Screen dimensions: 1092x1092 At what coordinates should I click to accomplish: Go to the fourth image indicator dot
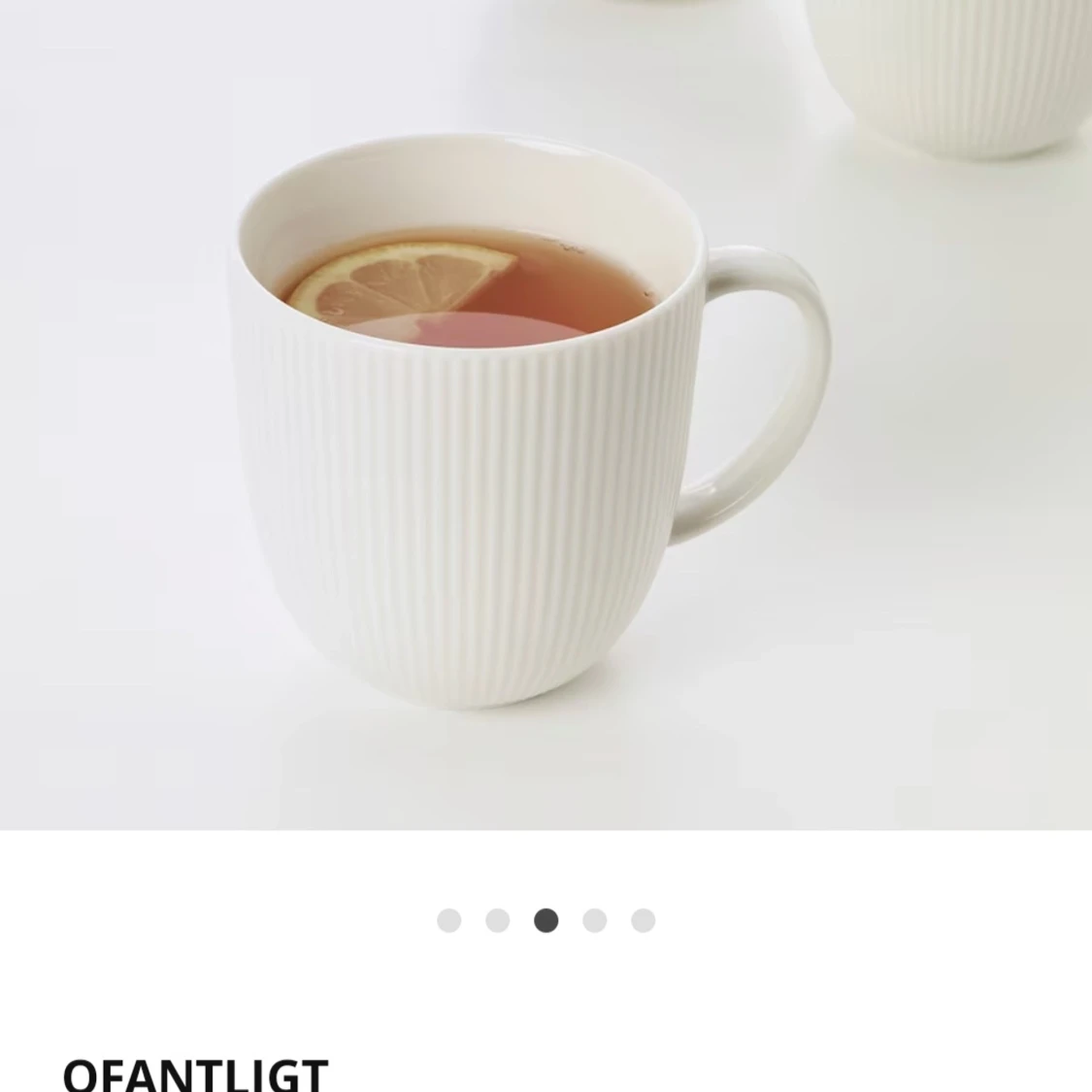[x=594, y=920]
